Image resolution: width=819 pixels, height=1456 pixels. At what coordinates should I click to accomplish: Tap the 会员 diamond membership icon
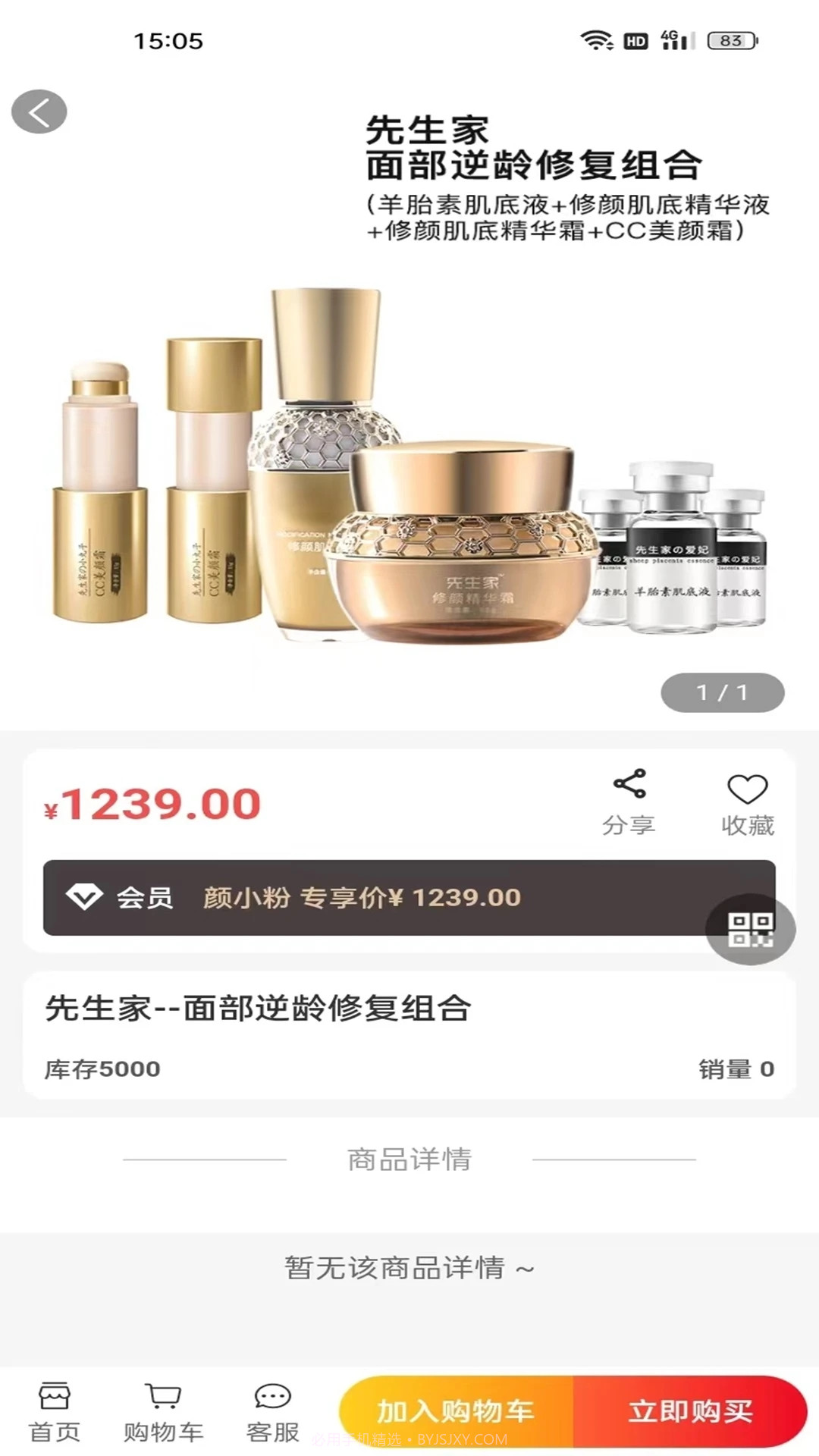(x=86, y=899)
